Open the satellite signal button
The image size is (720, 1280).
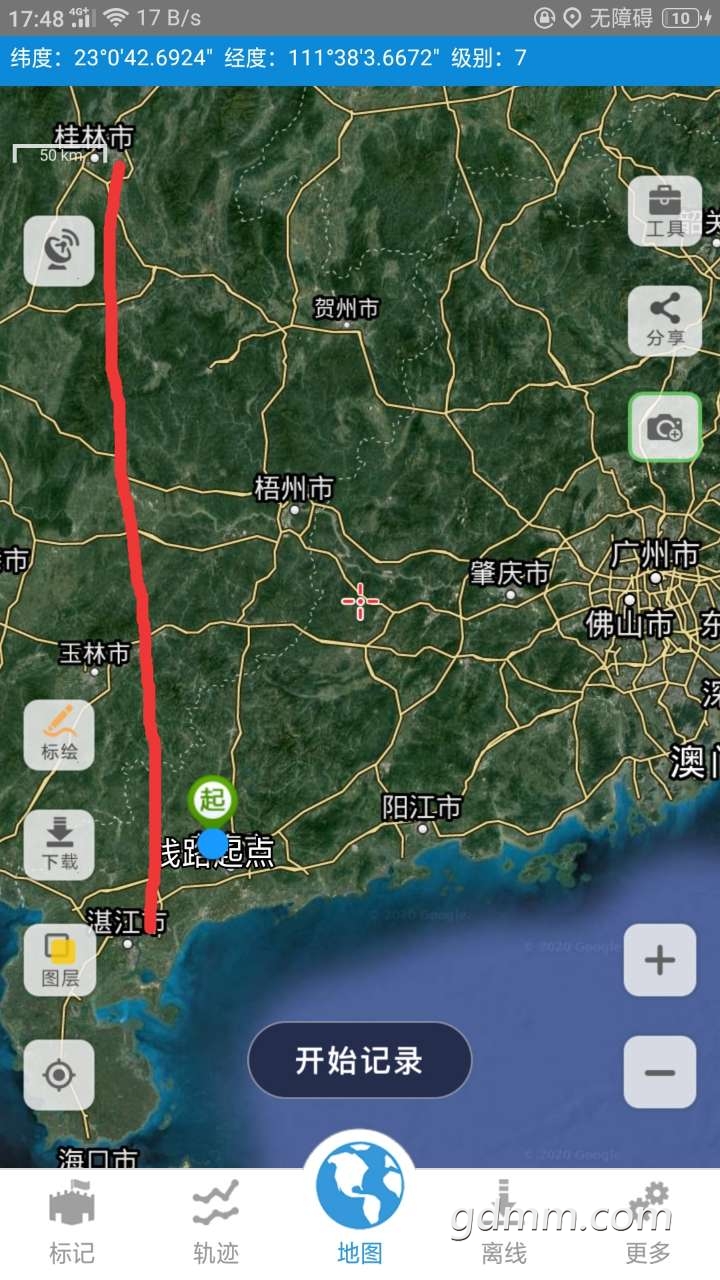[x=59, y=251]
